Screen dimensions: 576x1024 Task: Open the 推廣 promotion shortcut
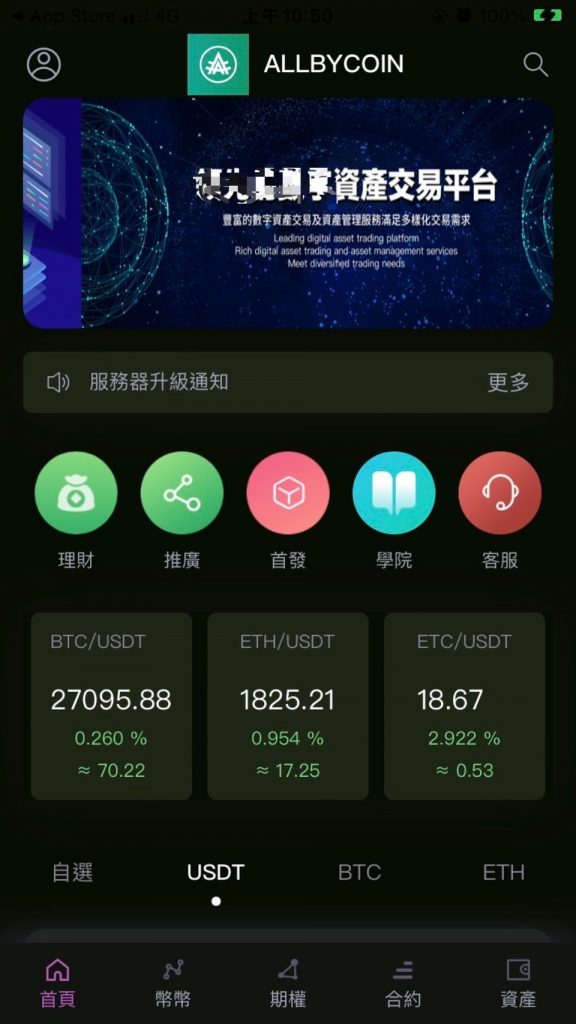tap(182, 511)
